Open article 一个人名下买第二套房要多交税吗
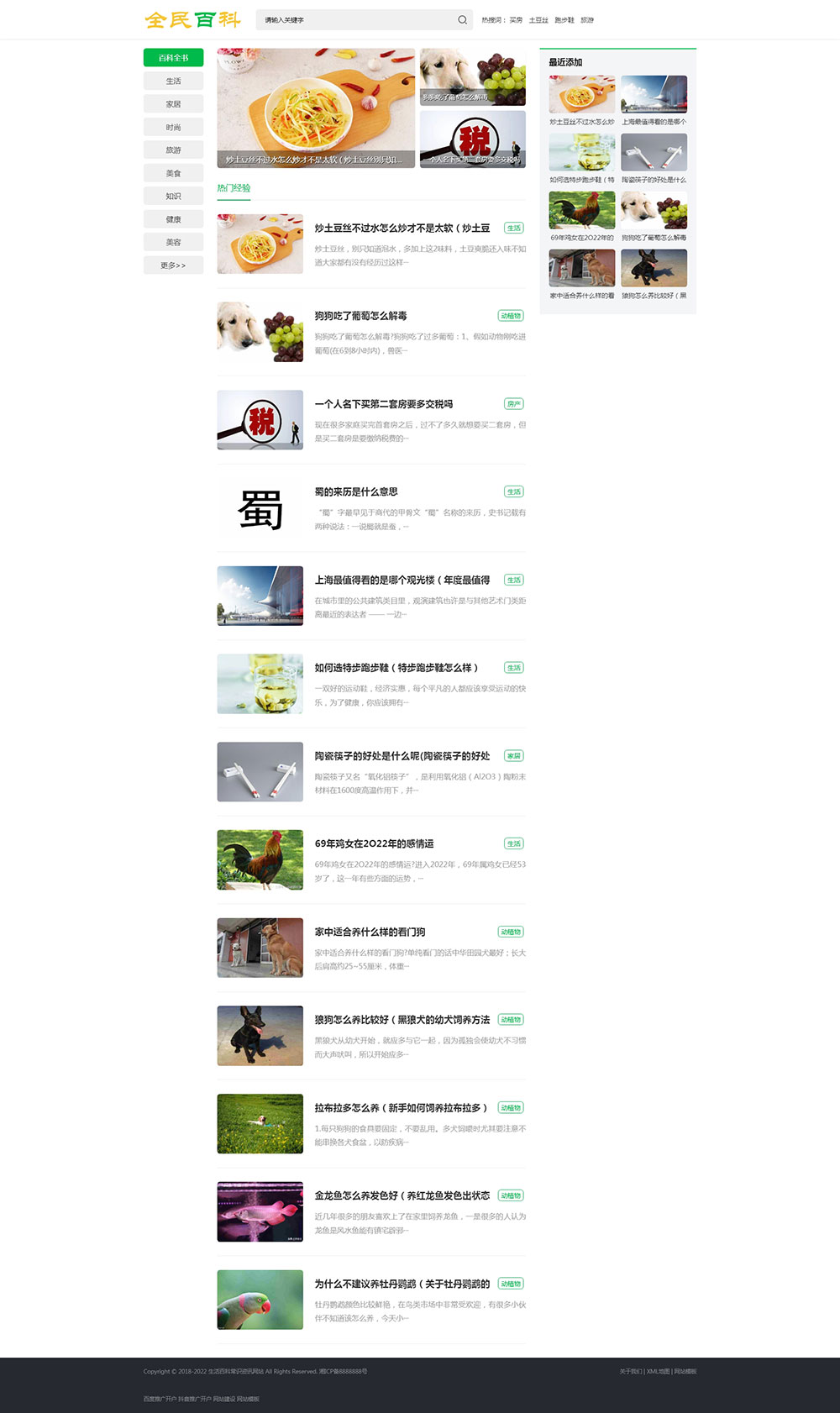840x1413 pixels. coord(383,404)
